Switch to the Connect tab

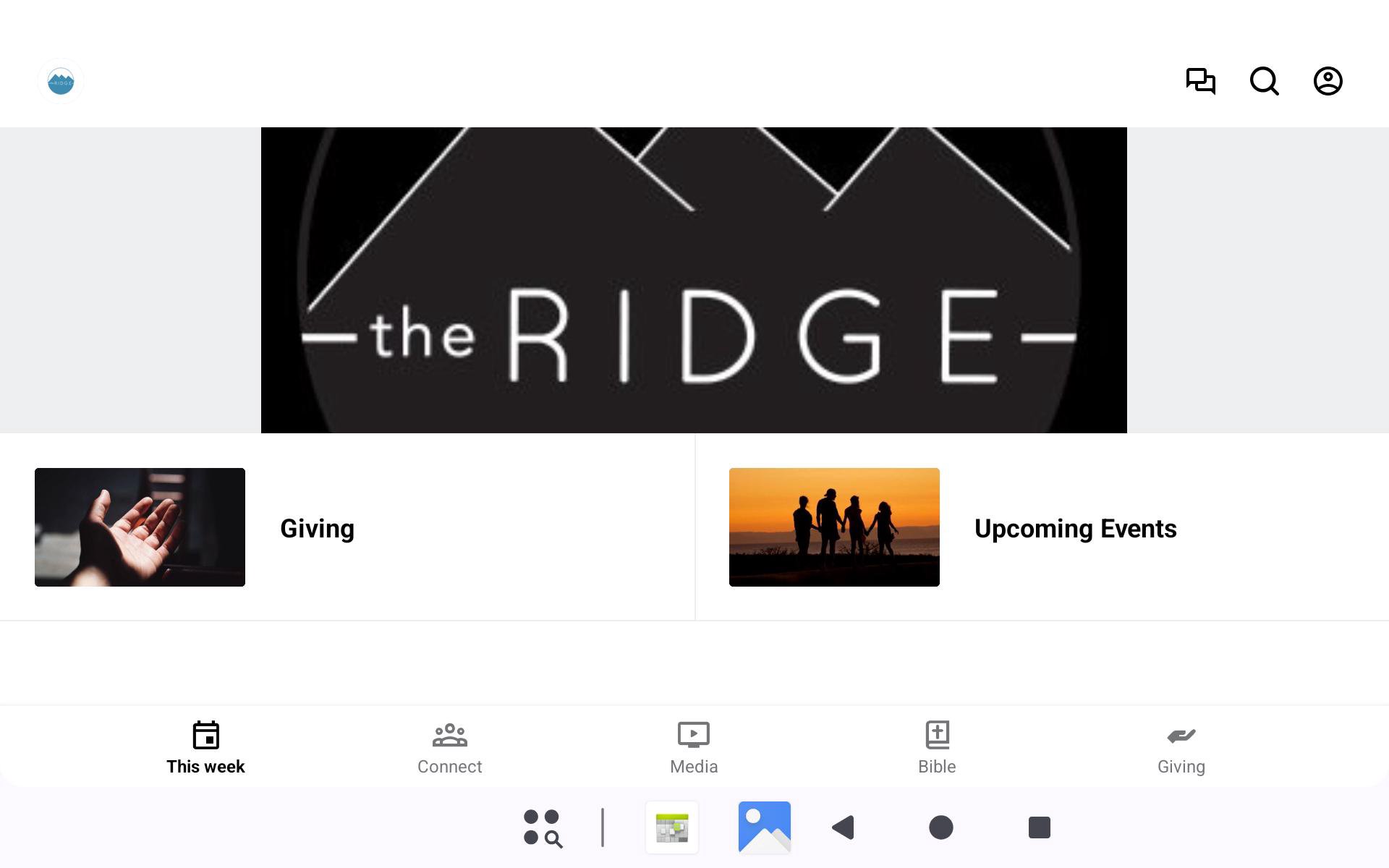449,748
